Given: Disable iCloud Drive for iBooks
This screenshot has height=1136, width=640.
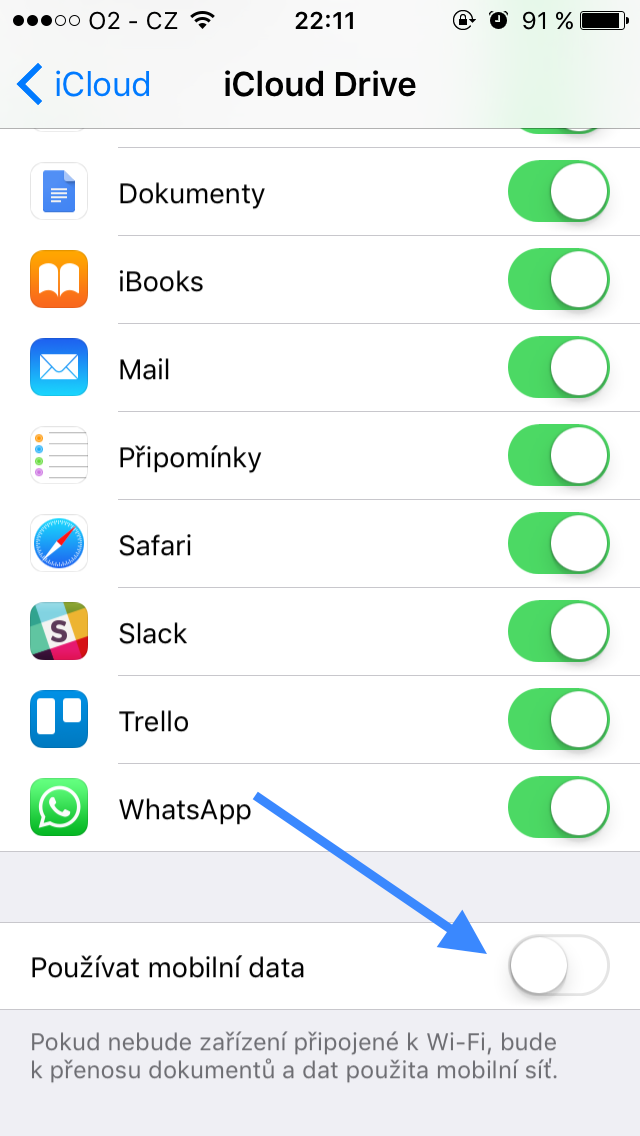Looking at the screenshot, I should (x=558, y=281).
